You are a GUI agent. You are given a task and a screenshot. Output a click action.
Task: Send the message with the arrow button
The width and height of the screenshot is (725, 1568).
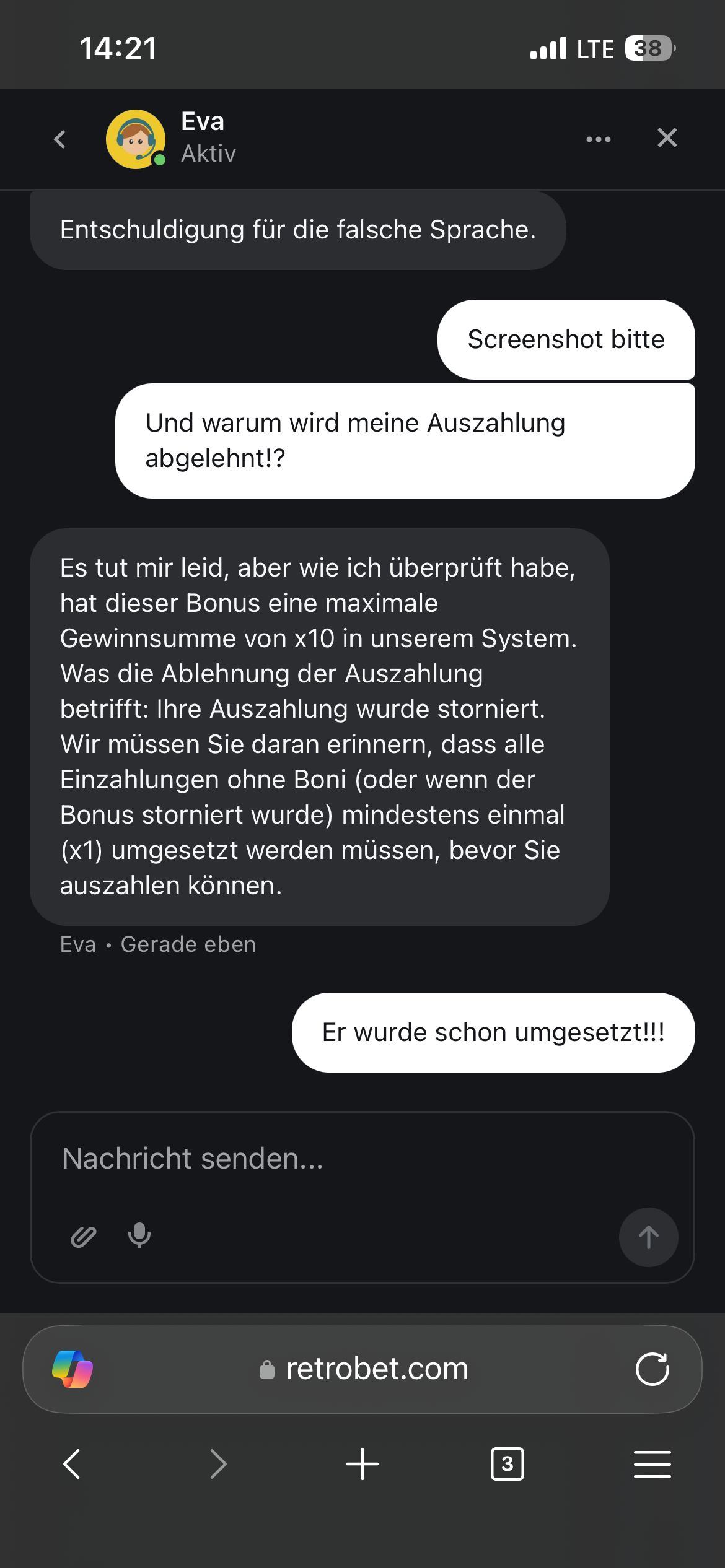[x=648, y=1237]
